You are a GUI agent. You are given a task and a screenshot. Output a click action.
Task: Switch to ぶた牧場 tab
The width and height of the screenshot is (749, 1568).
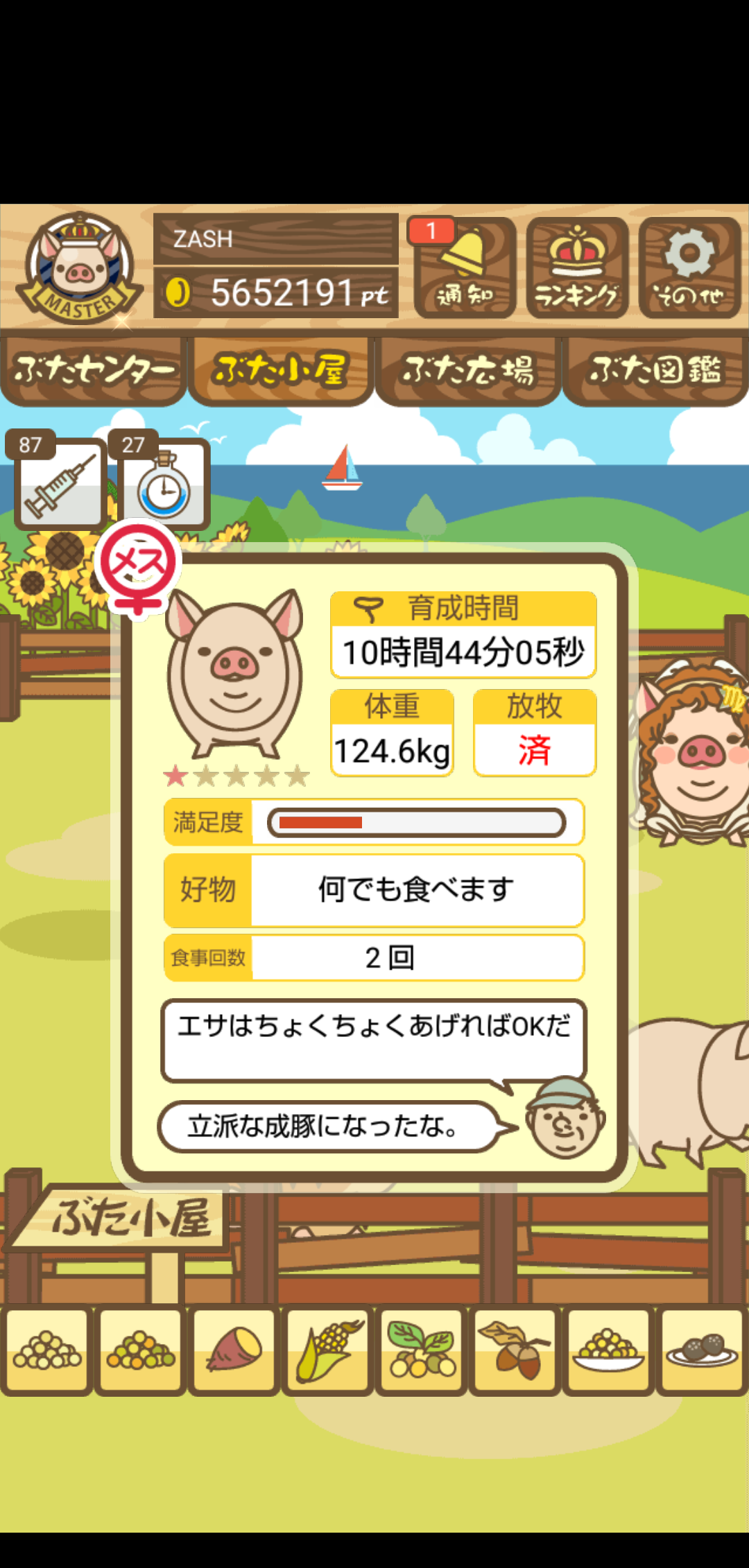468,370
